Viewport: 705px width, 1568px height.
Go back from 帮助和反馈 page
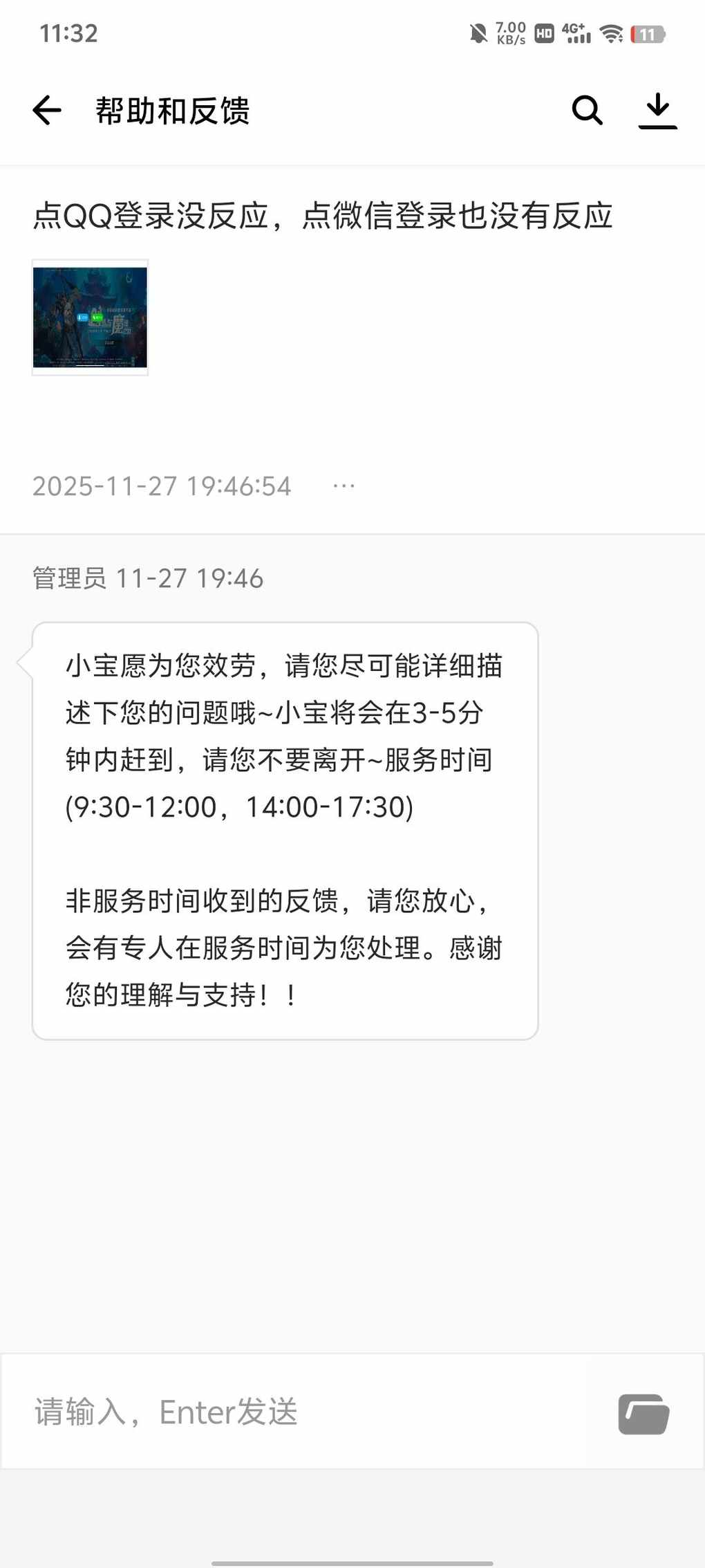tap(47, 111)
